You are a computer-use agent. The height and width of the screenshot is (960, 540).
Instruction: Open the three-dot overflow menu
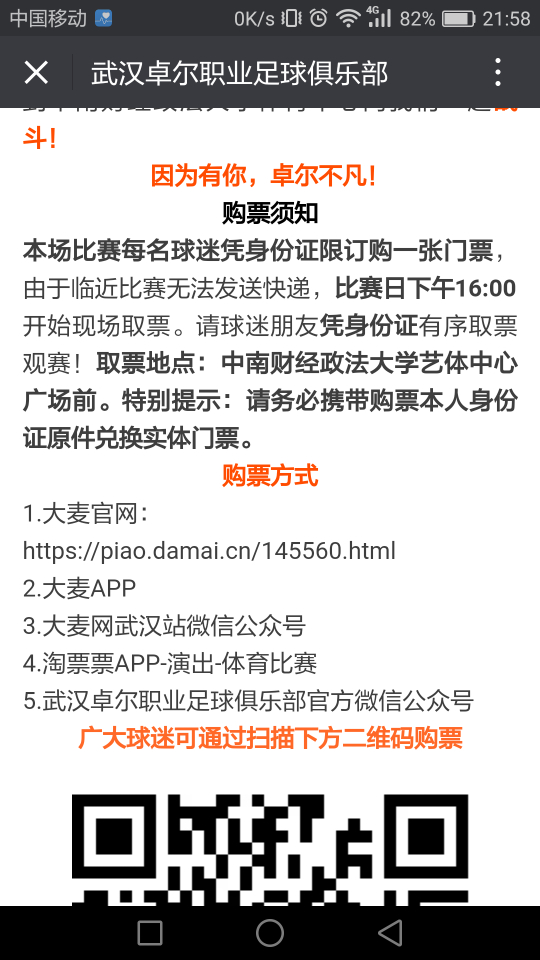click(x=498, y=72)
